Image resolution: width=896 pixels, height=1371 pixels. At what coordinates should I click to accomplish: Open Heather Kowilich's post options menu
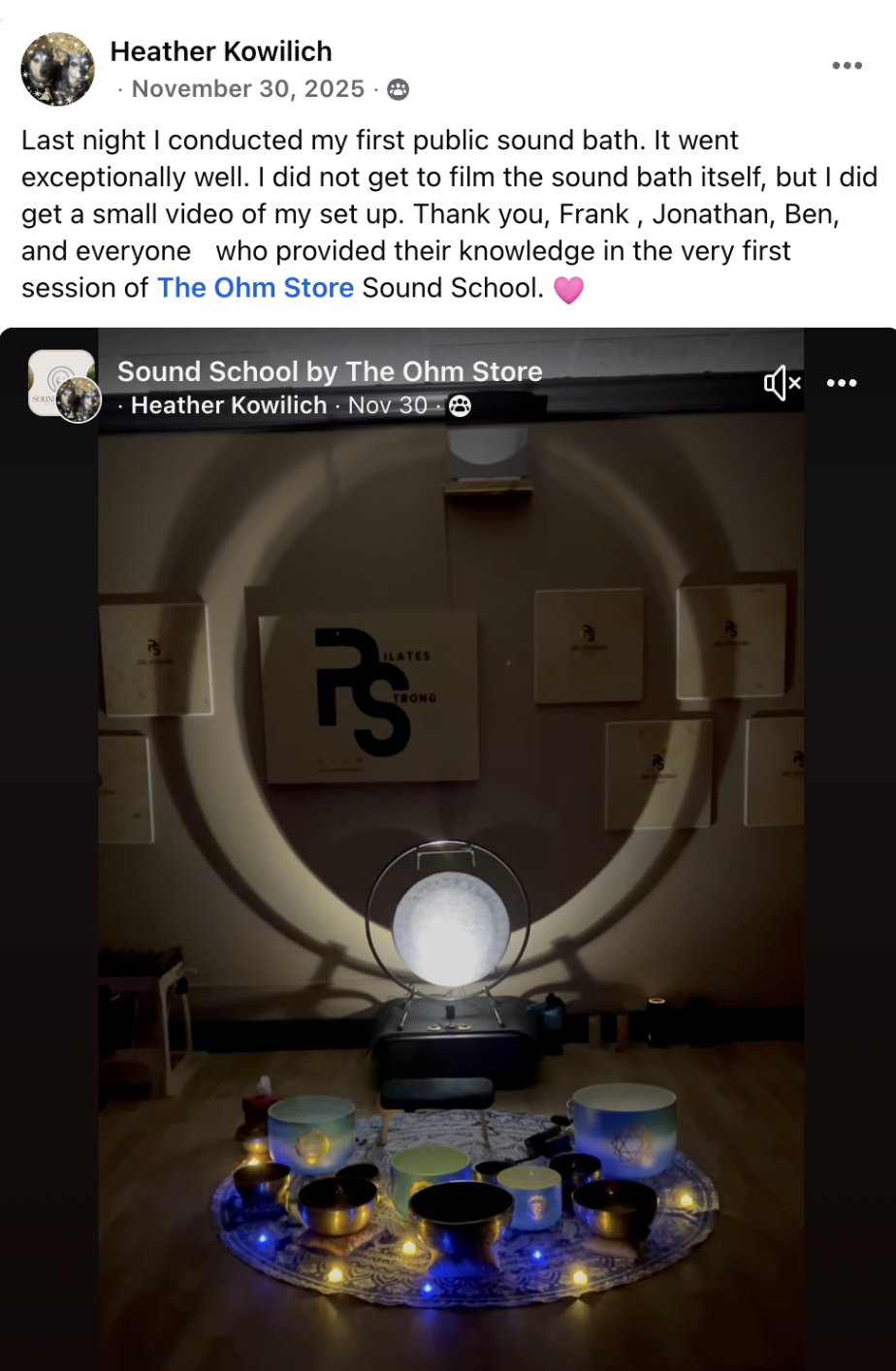847,66
